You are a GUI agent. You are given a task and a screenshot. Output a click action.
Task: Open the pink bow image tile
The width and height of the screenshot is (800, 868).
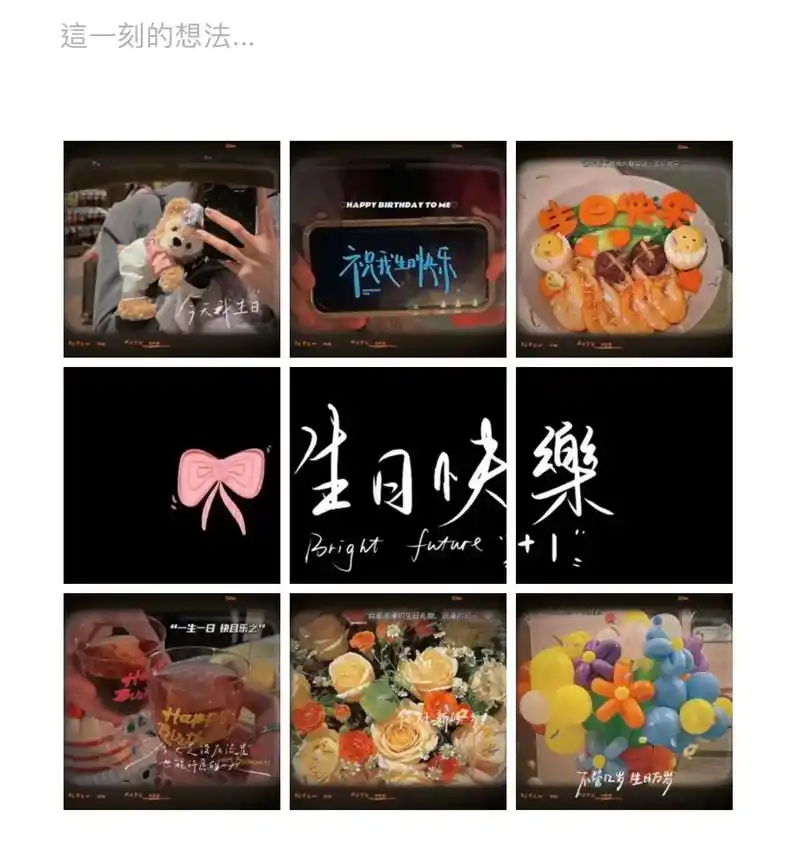coord(172,475)
